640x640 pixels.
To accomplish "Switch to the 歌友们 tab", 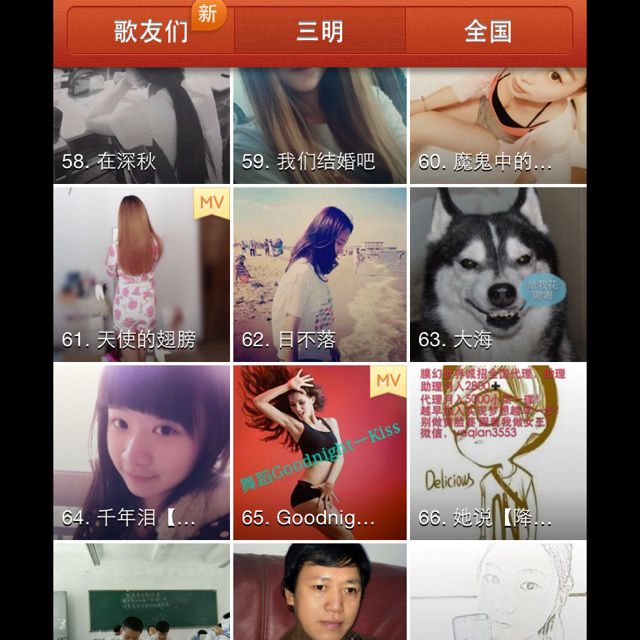I will coord(151,32).
